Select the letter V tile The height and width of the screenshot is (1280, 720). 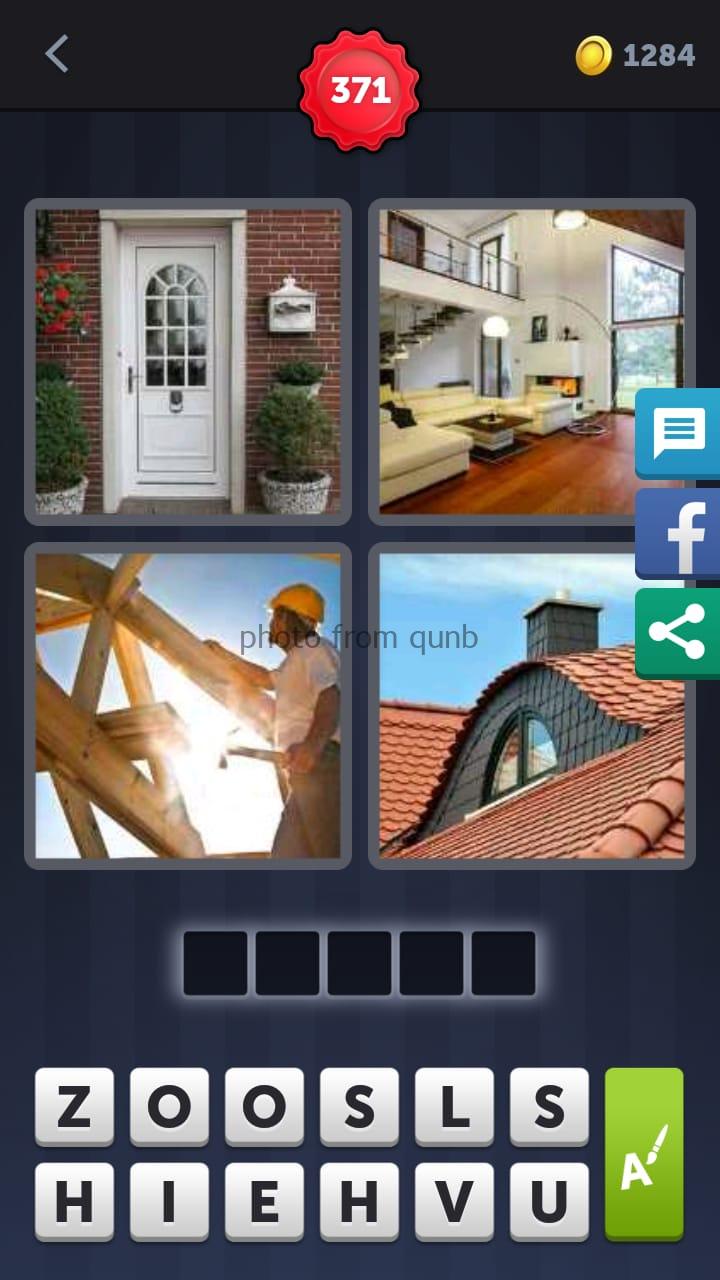pyautogui.click(x=454, y=1201)
